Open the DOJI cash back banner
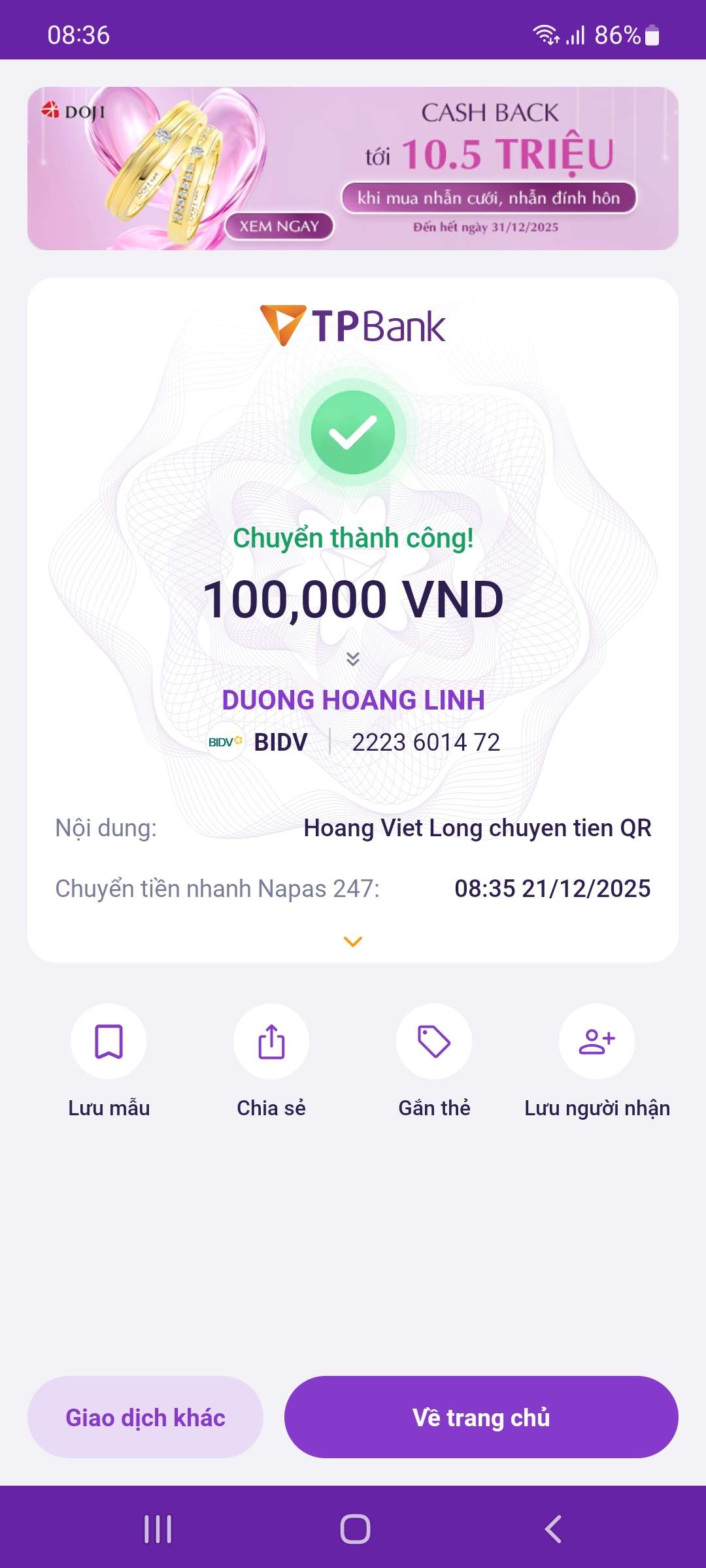Image resolution: width=706 pixels, height=1568 pixels. [353, 169]
